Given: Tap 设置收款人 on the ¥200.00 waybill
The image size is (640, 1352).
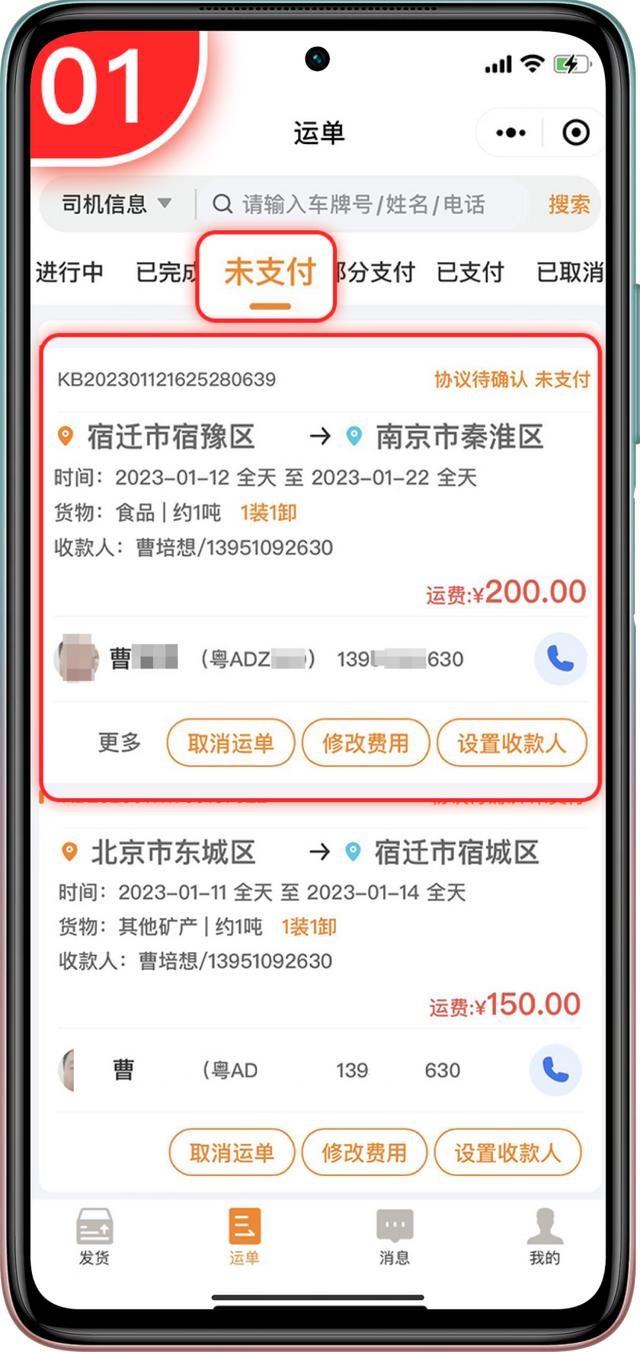Looking at the screenshot, I should (x=511, y=743).
